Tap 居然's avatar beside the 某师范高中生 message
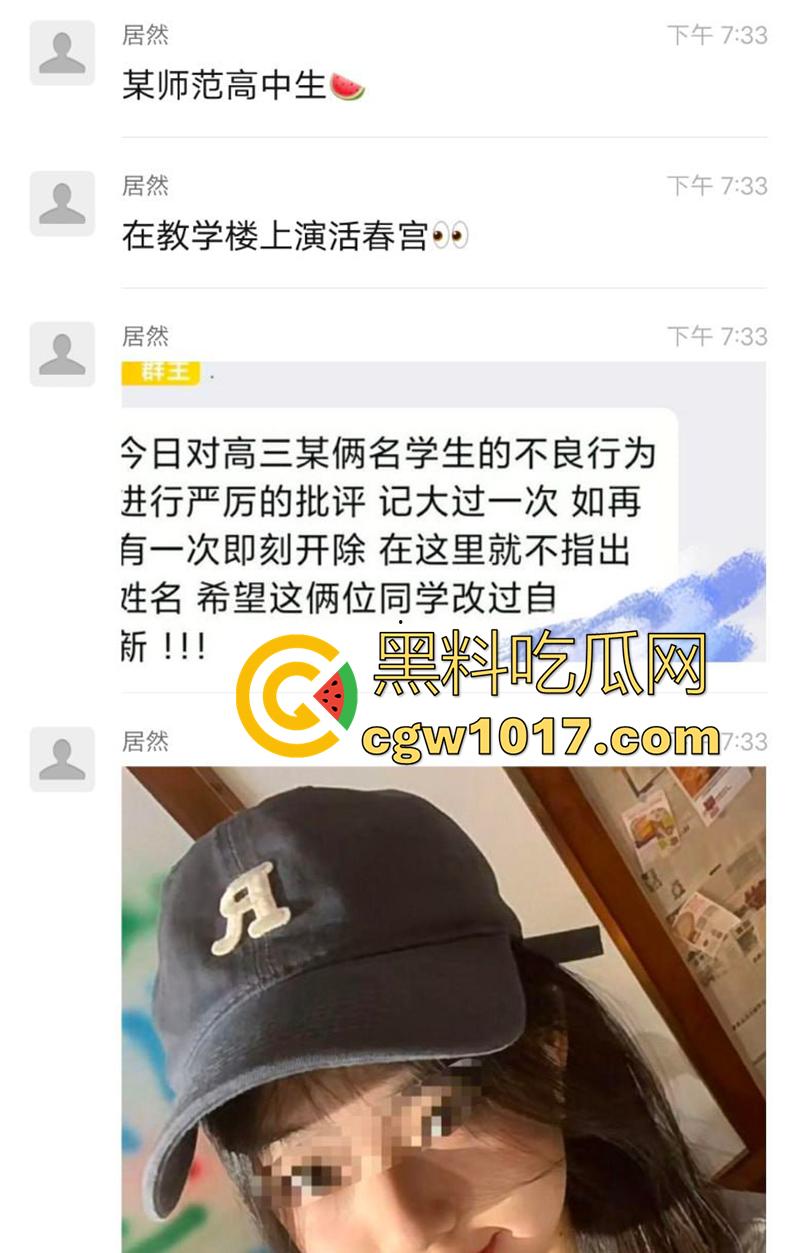Image resolution: width=800 pixels, height=1253 pixels. (x=62, y=53)
